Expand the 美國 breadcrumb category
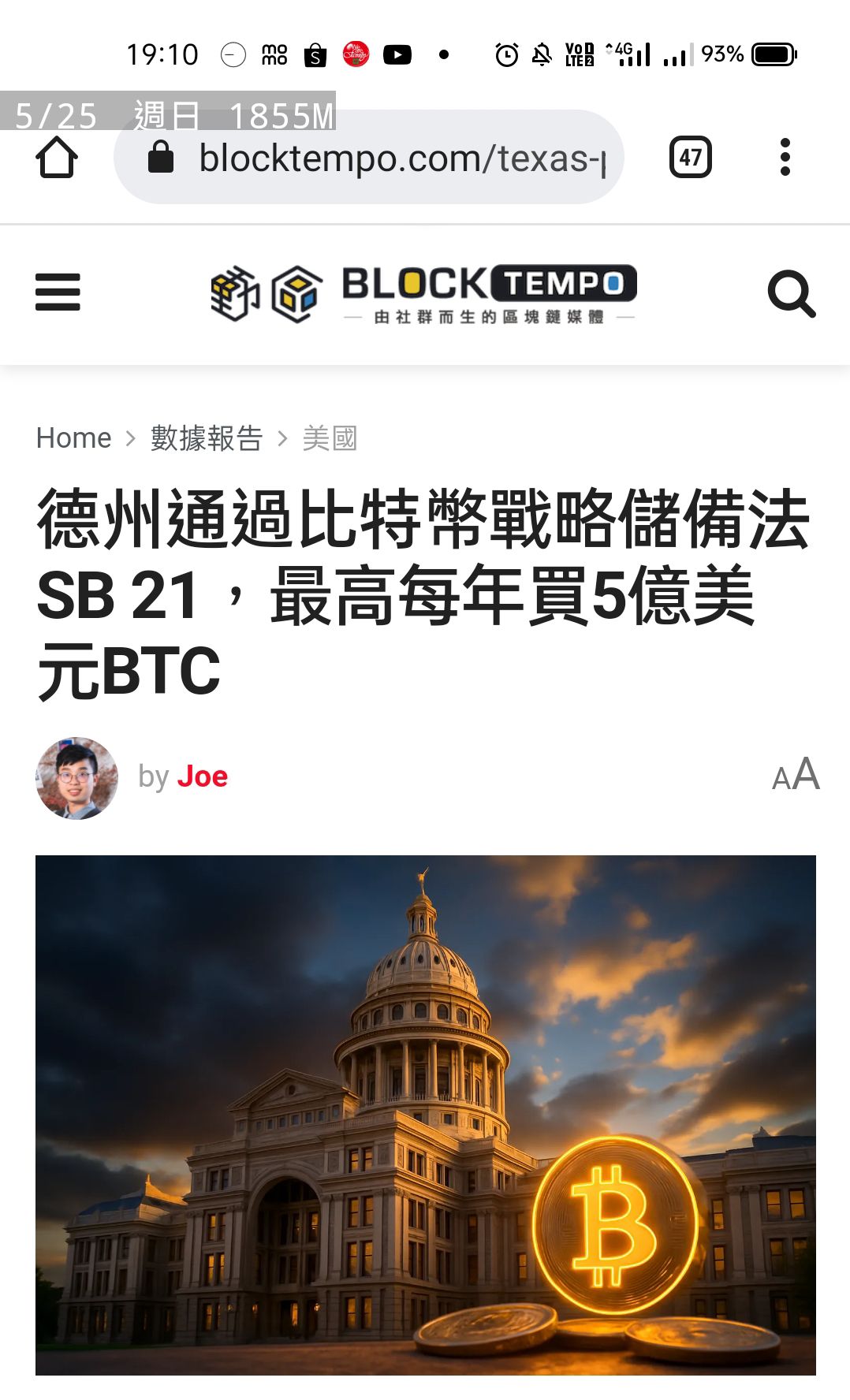The height and width of the screenshot is (1400, 850). [330, 438]
